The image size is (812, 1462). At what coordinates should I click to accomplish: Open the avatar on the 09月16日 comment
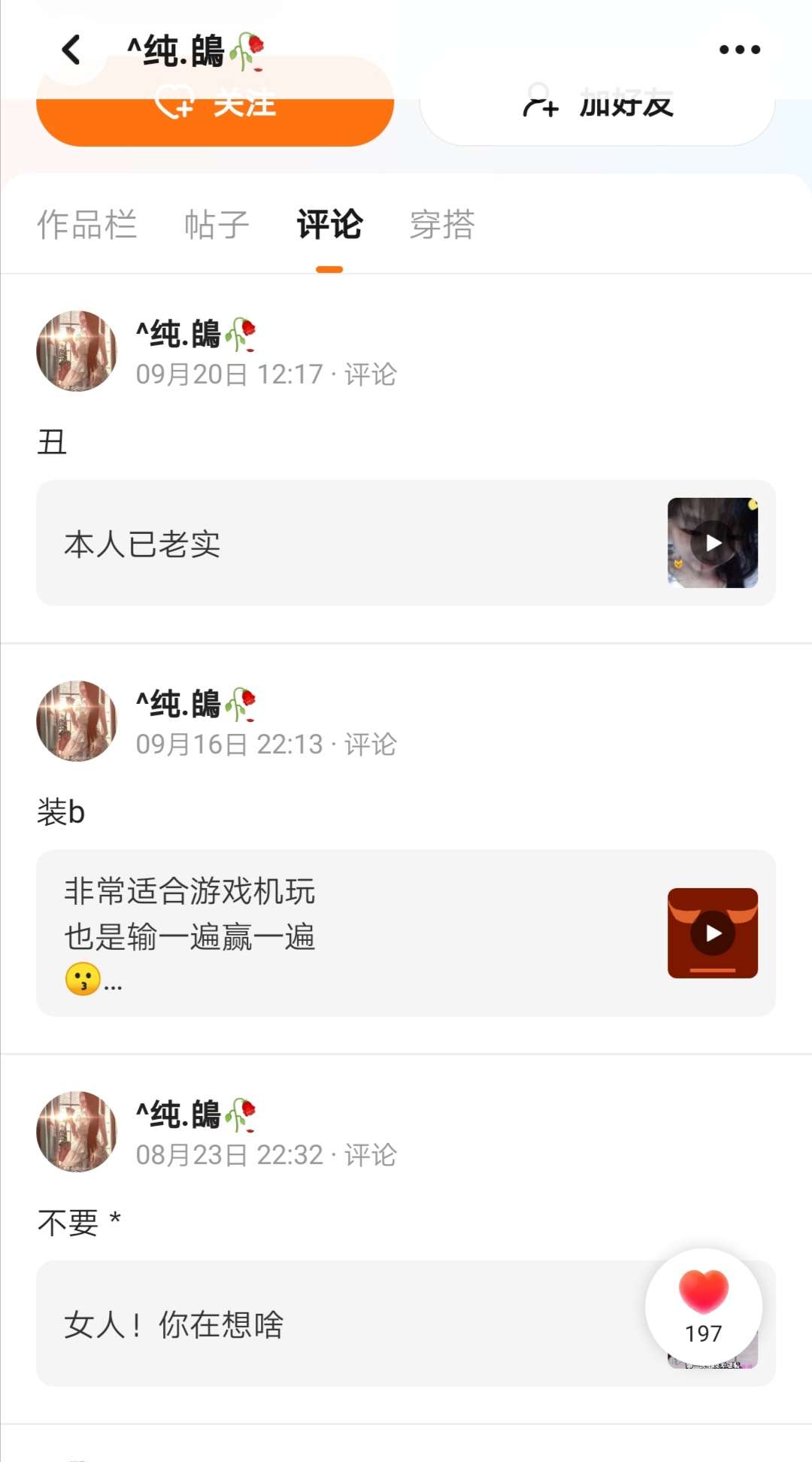[77, 721]
